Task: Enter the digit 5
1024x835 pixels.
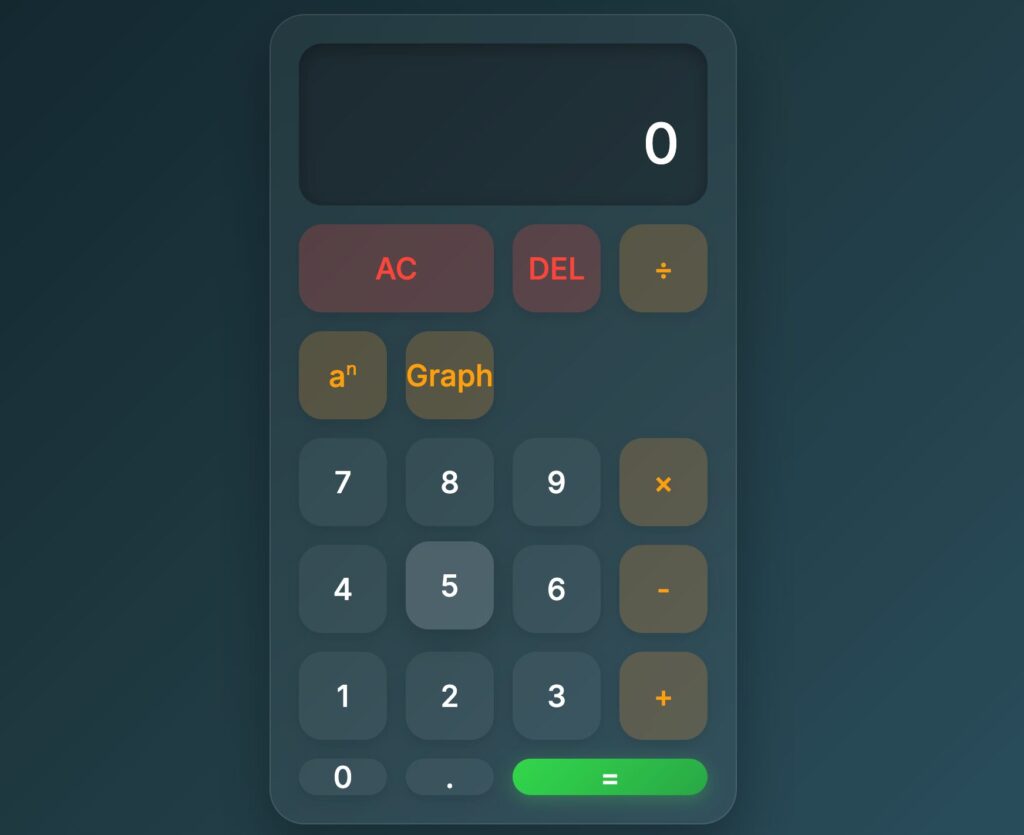Action: [x=449, y=586]
